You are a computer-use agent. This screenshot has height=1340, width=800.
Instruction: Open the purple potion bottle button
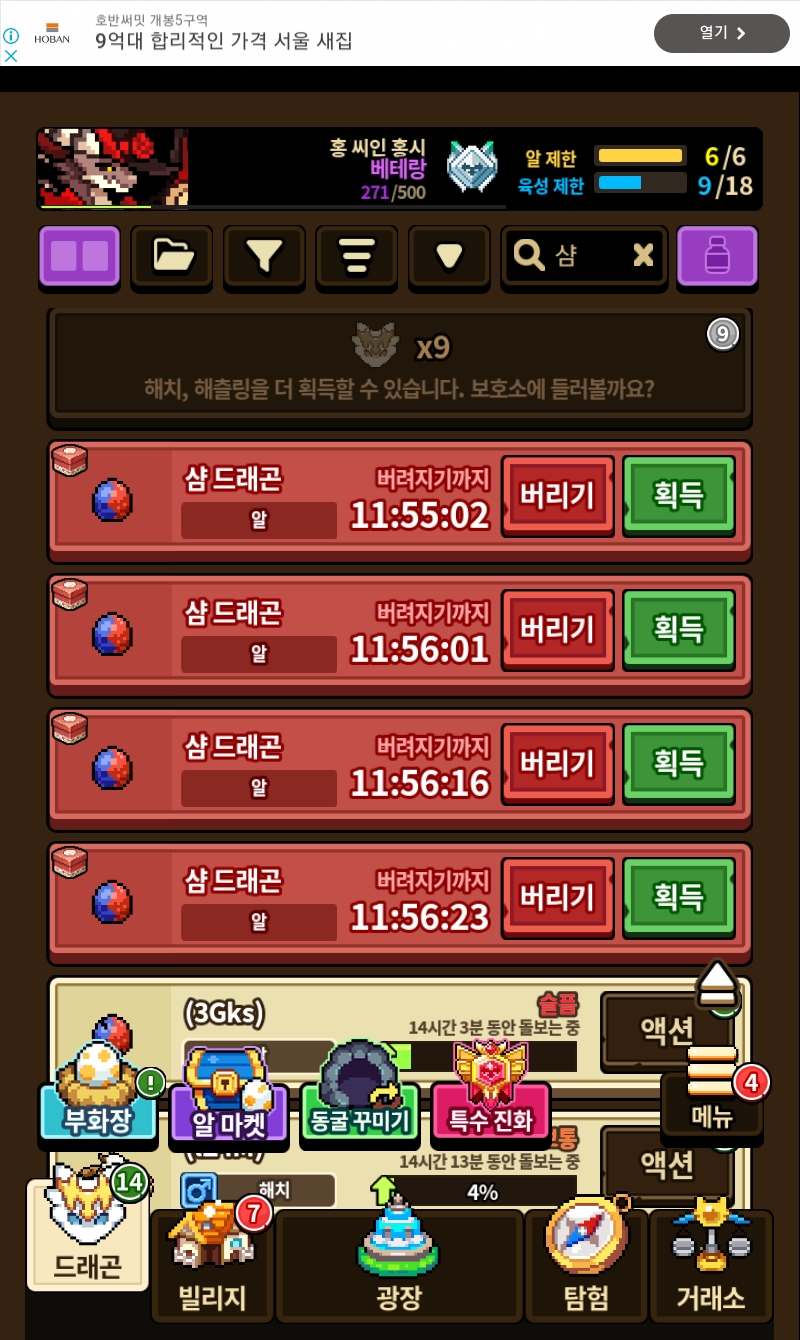pos(717,257)
